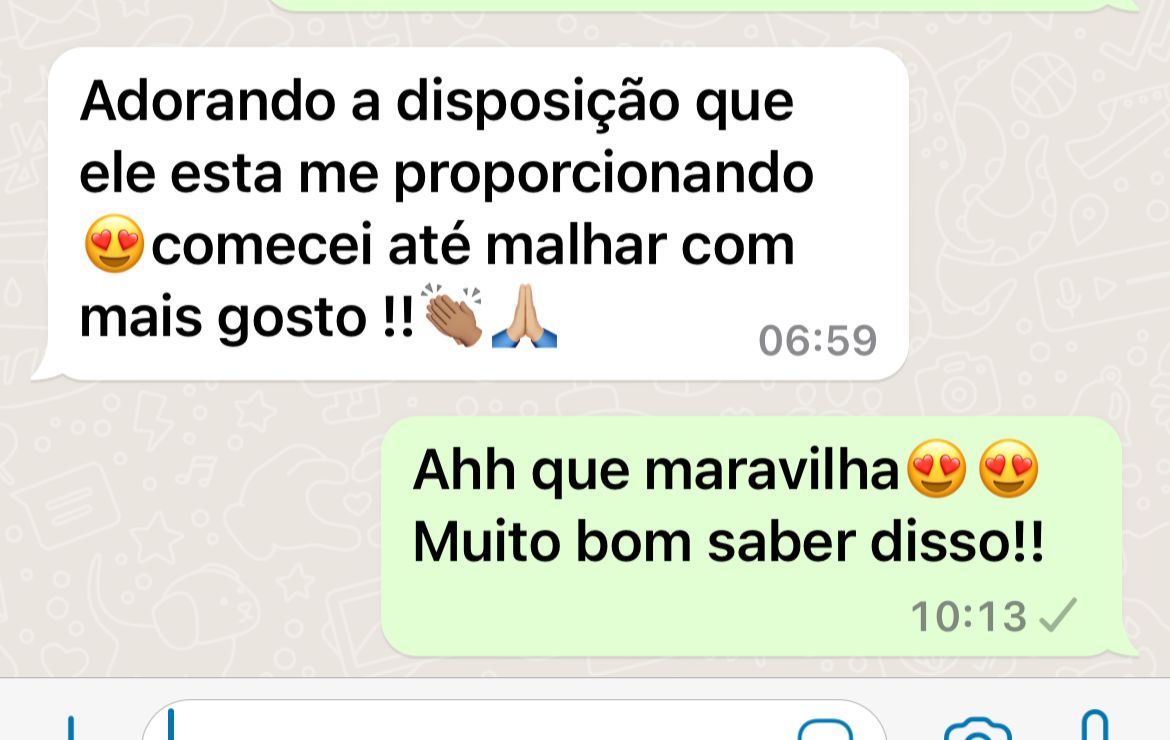Open the sticker picker icon
This screenshot has width=1170, height=740.
click(825, 730)
